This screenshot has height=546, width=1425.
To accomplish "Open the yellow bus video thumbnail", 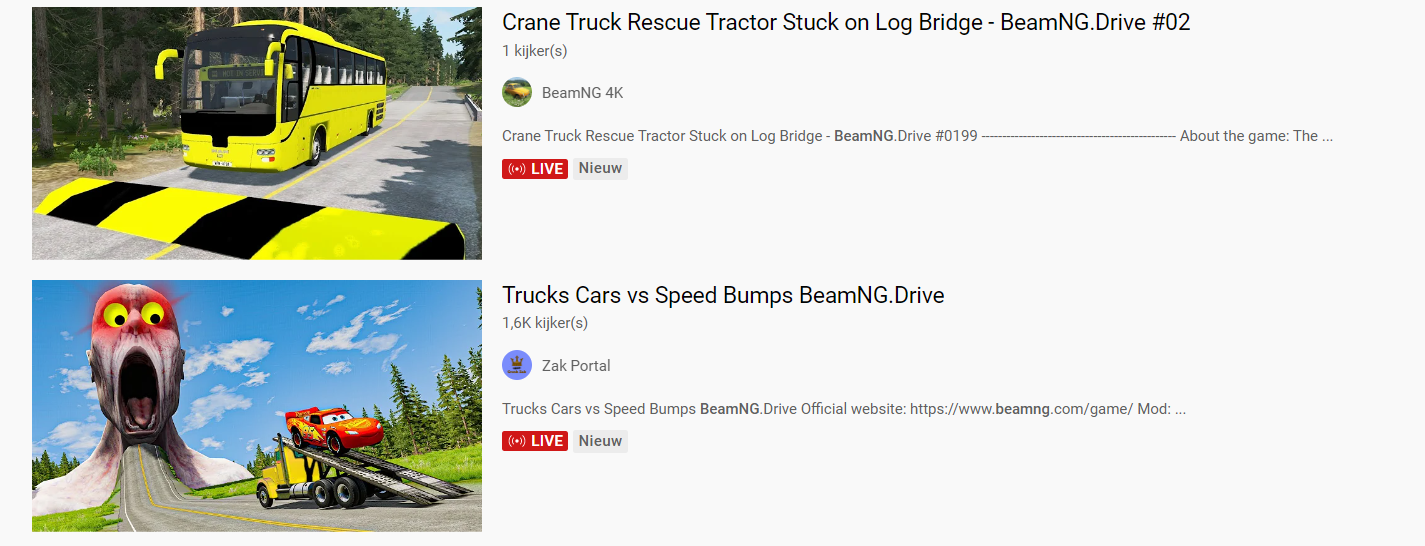I will tap(256, 133).
